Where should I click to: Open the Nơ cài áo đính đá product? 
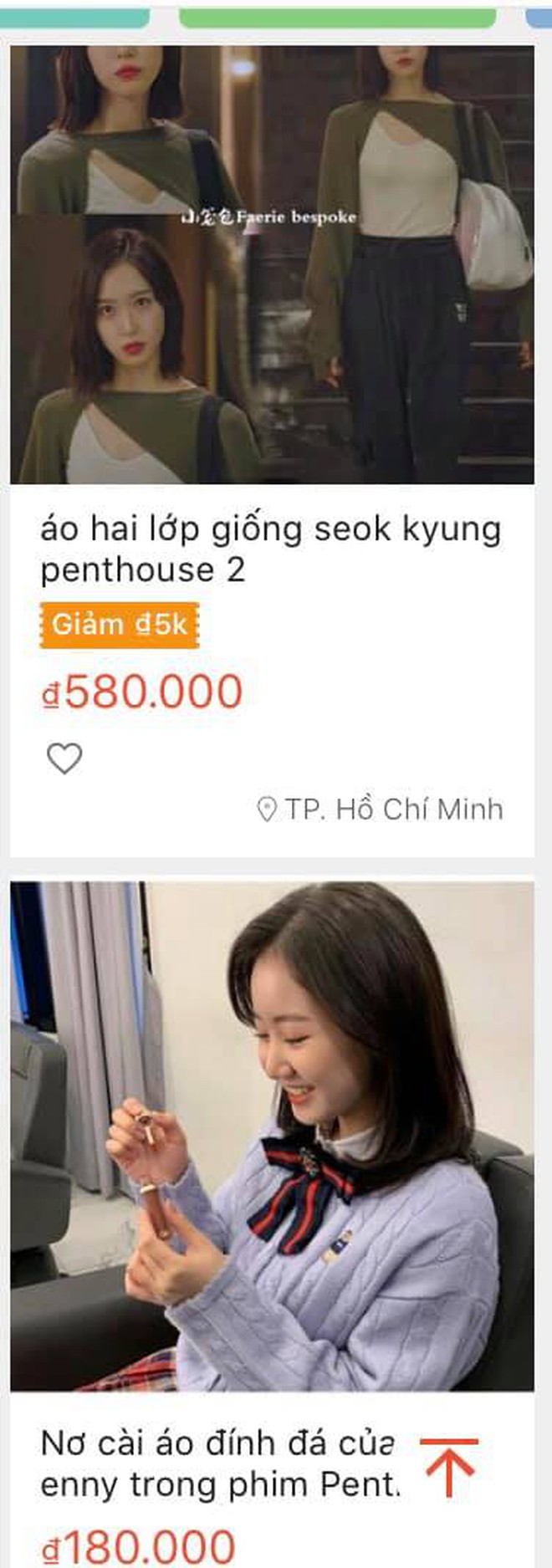click(x=216, y=1463)
